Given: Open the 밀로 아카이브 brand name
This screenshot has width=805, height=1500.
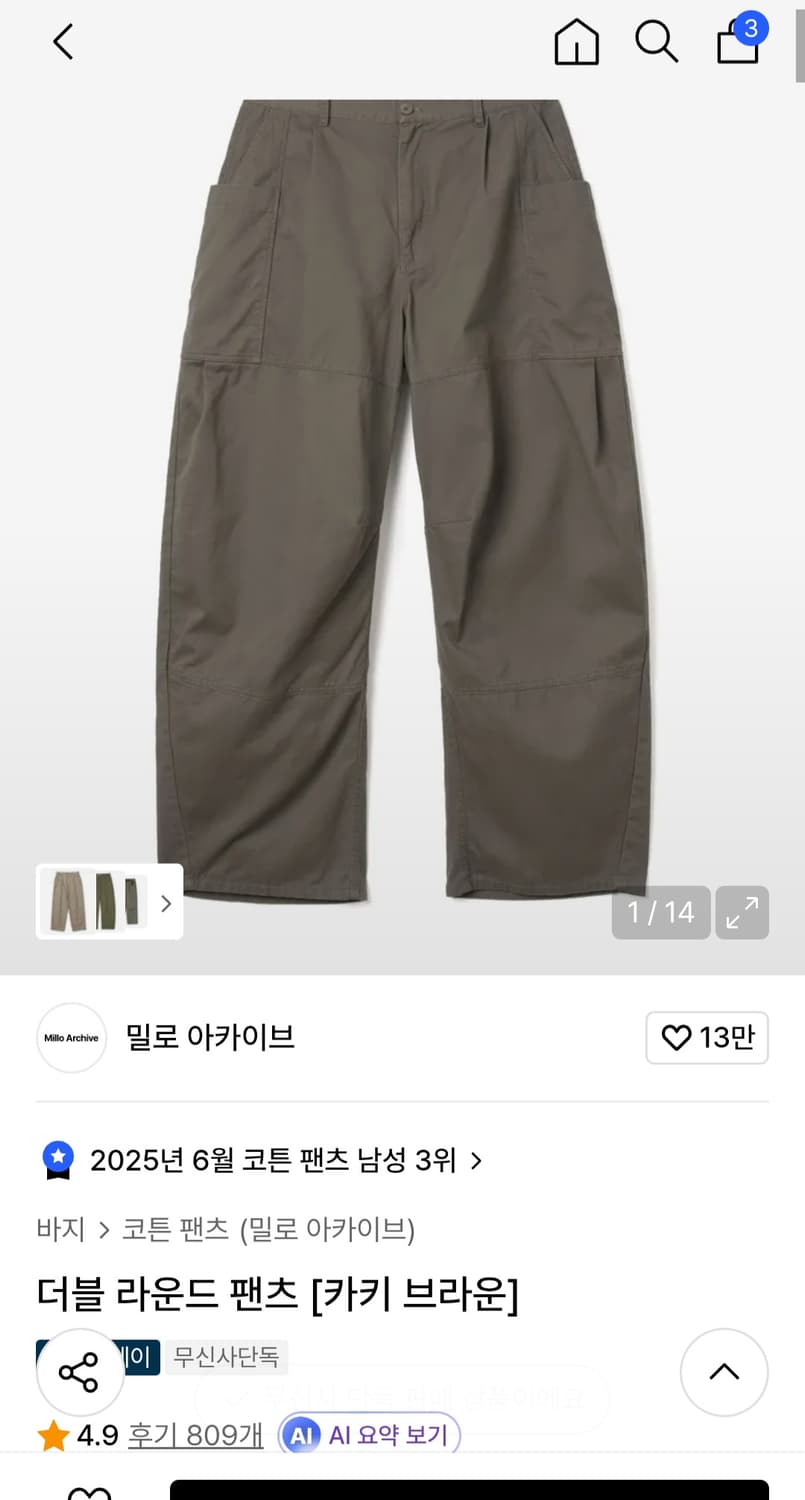Looking at the screenshot, I should pyautogui.click(x=210, y=1038).
